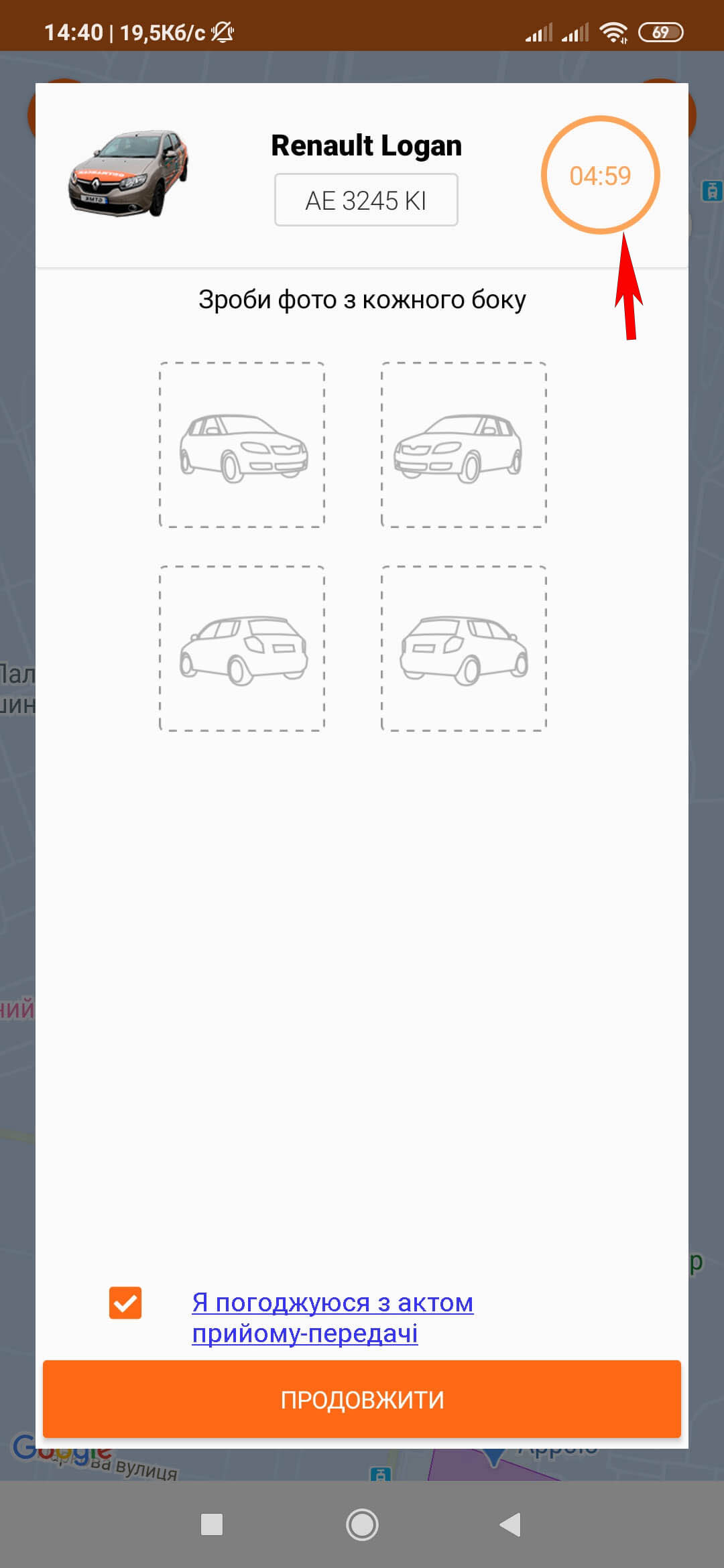Uncheck the acceptance act agreement checkbox

pos(125,1303)
